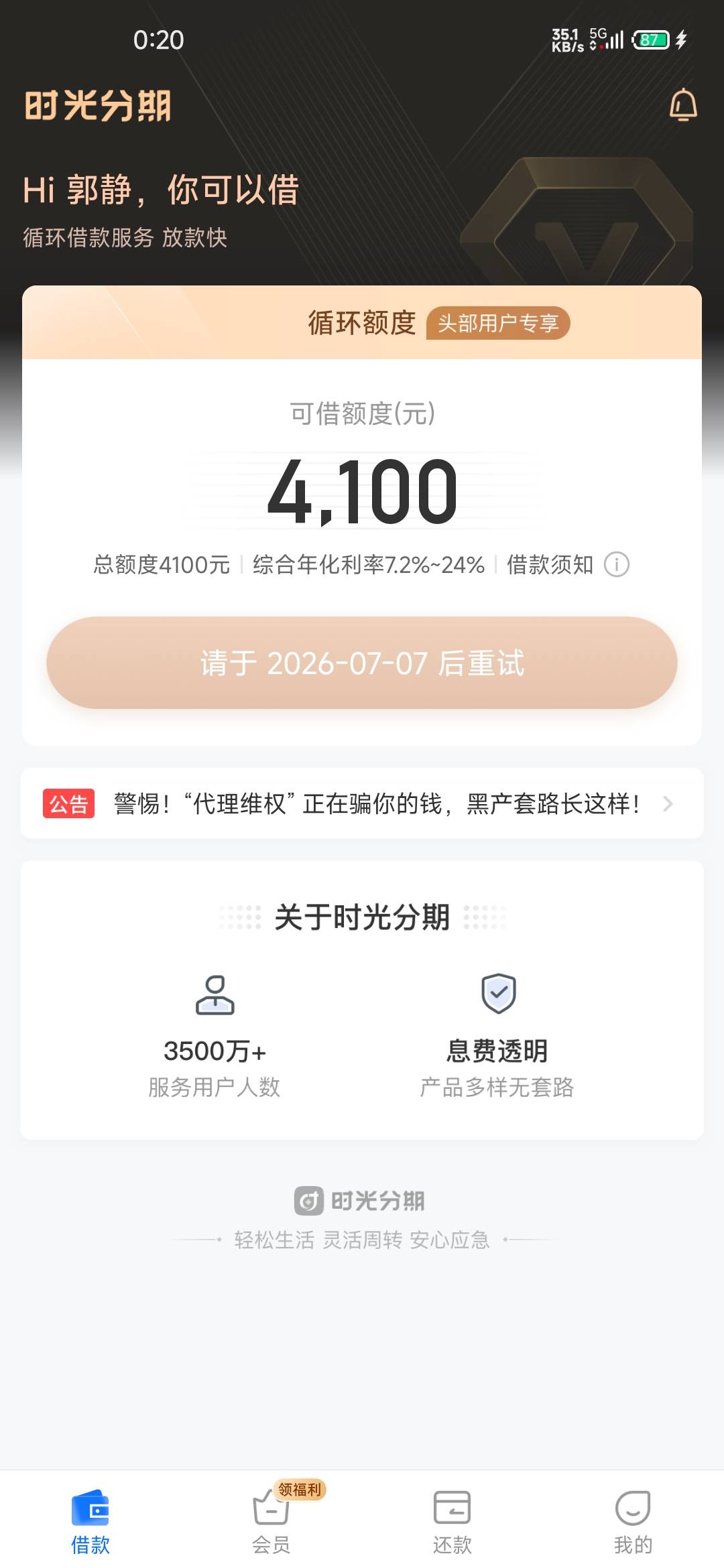The image size is (724, 1568).
Task: Tap the 请于 2026-07-07 后重试 button
Action: 362,663
